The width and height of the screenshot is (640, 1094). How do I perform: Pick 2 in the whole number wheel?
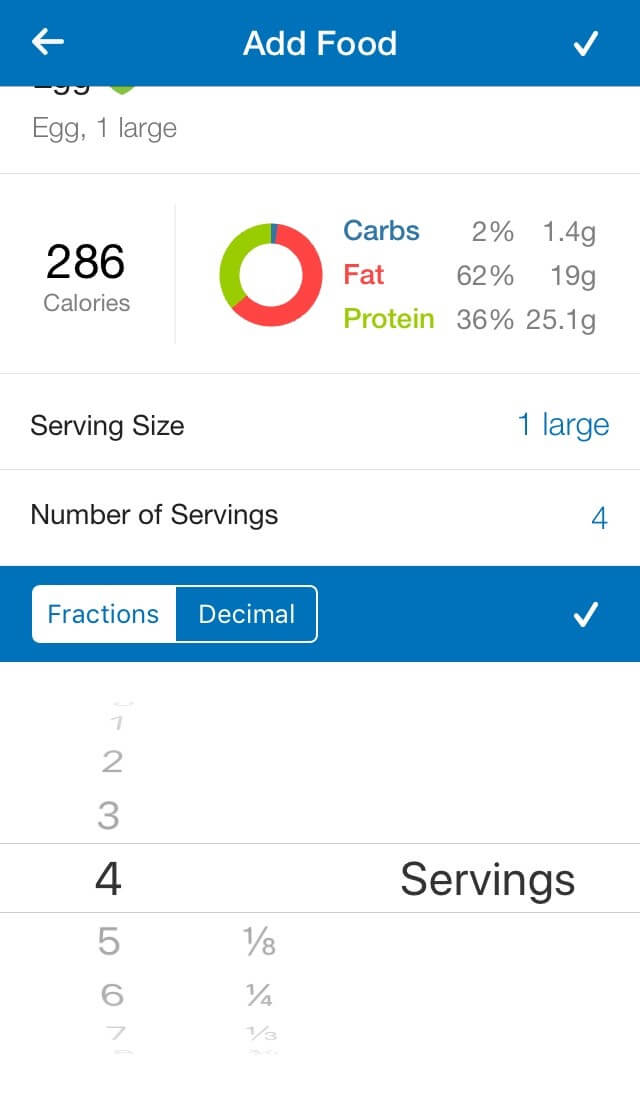coord(112,761)
